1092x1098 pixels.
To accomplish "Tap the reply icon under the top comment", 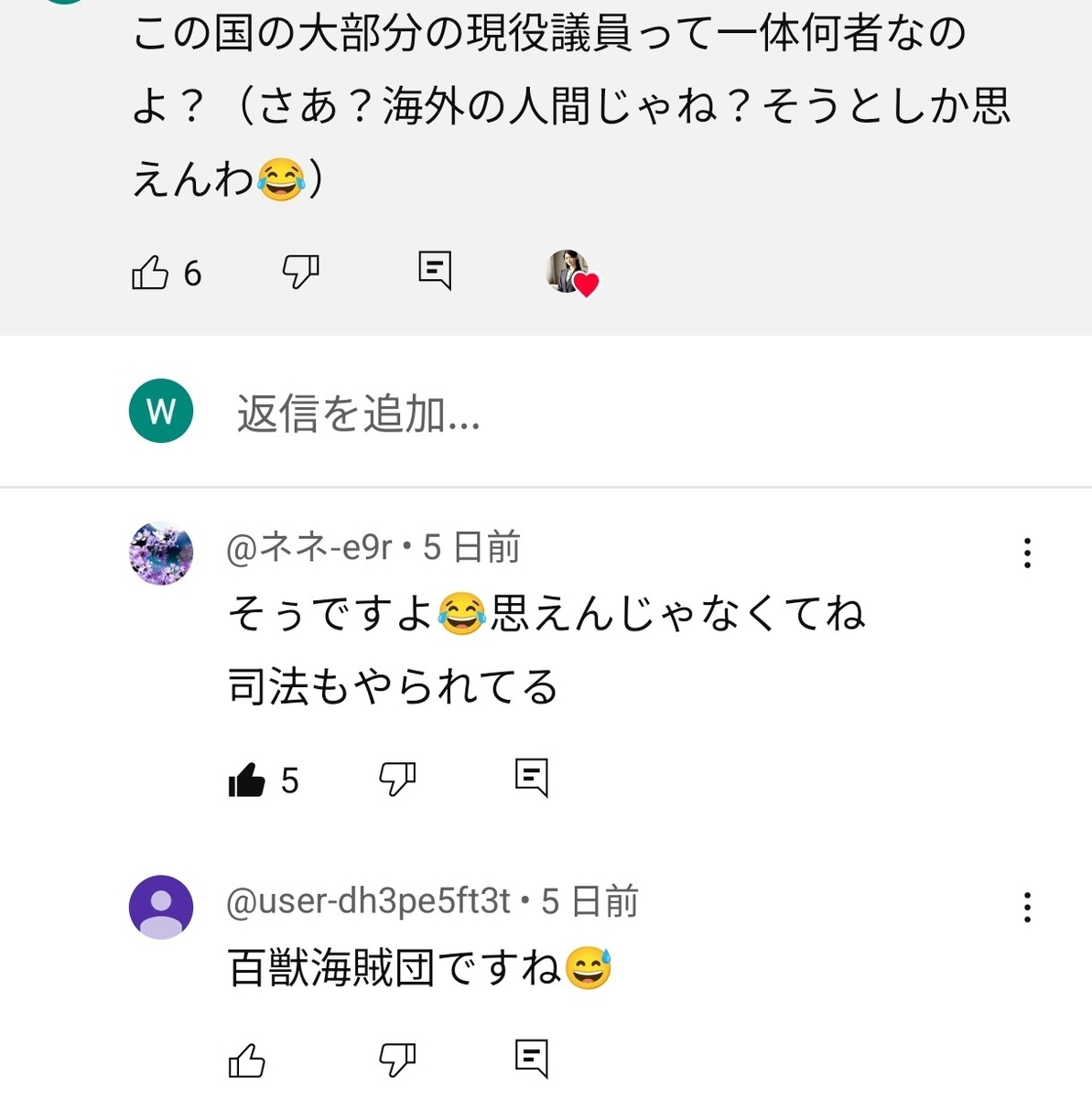I will click(435, 271).
